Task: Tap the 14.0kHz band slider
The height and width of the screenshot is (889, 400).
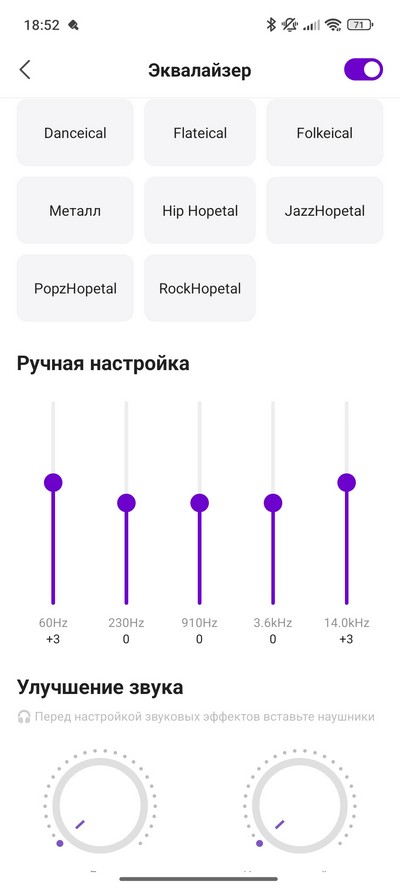Action: pos(347,503)
